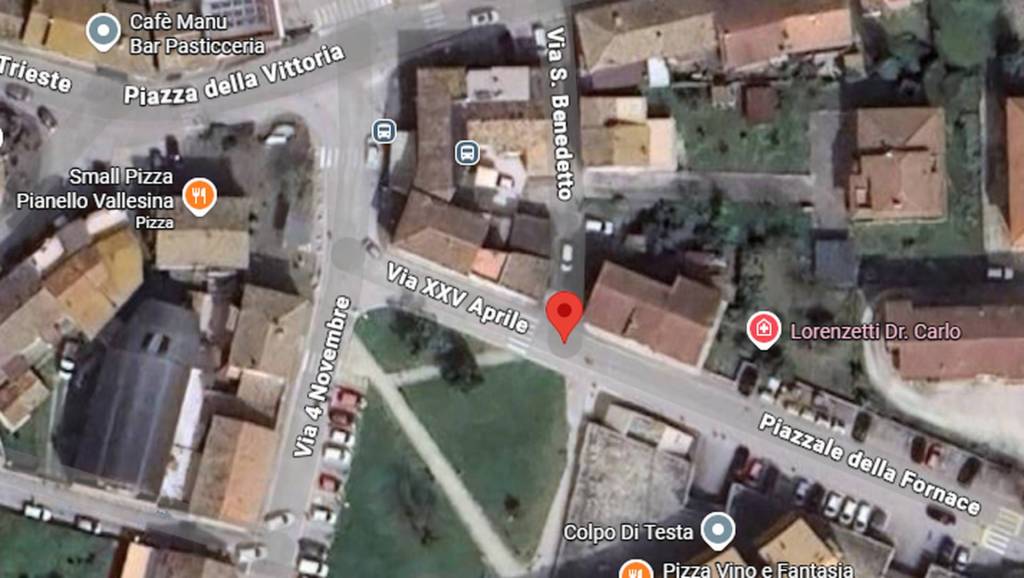Select the bus stop icon near Via S. Benedetto
This screenshot has height=578, width=1024.
[x=466, y=152]
